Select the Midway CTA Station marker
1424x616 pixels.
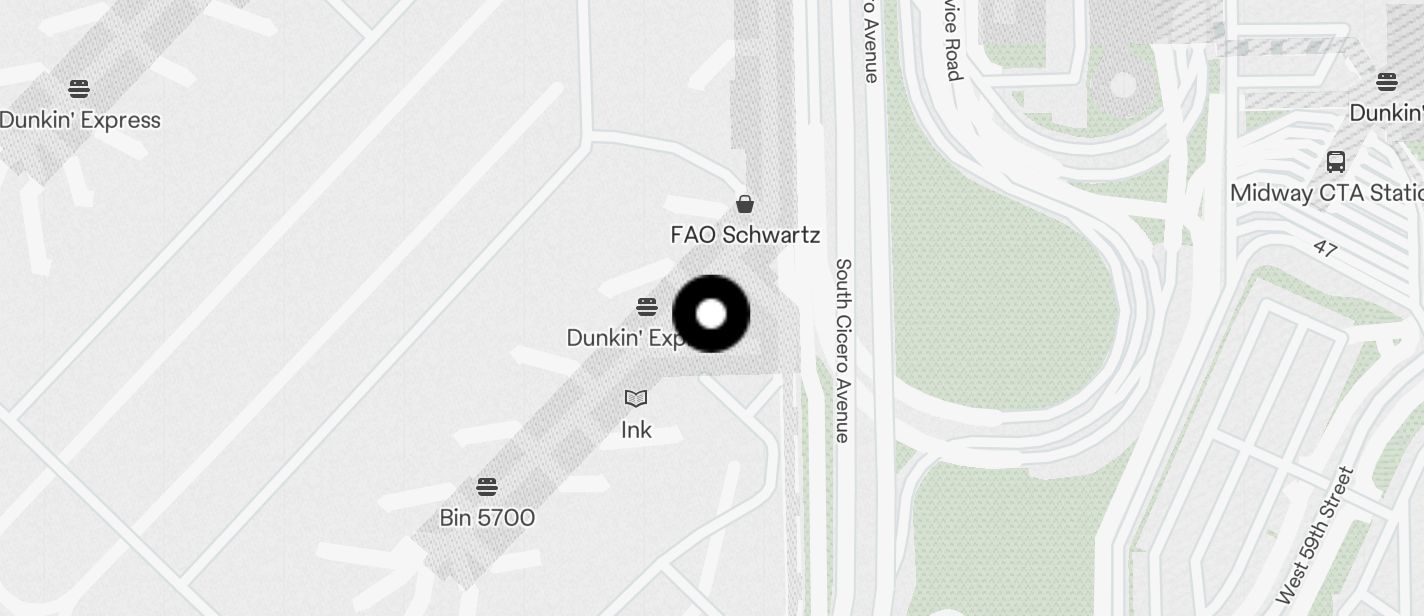pyautogui.click(x=1335, y=162)
